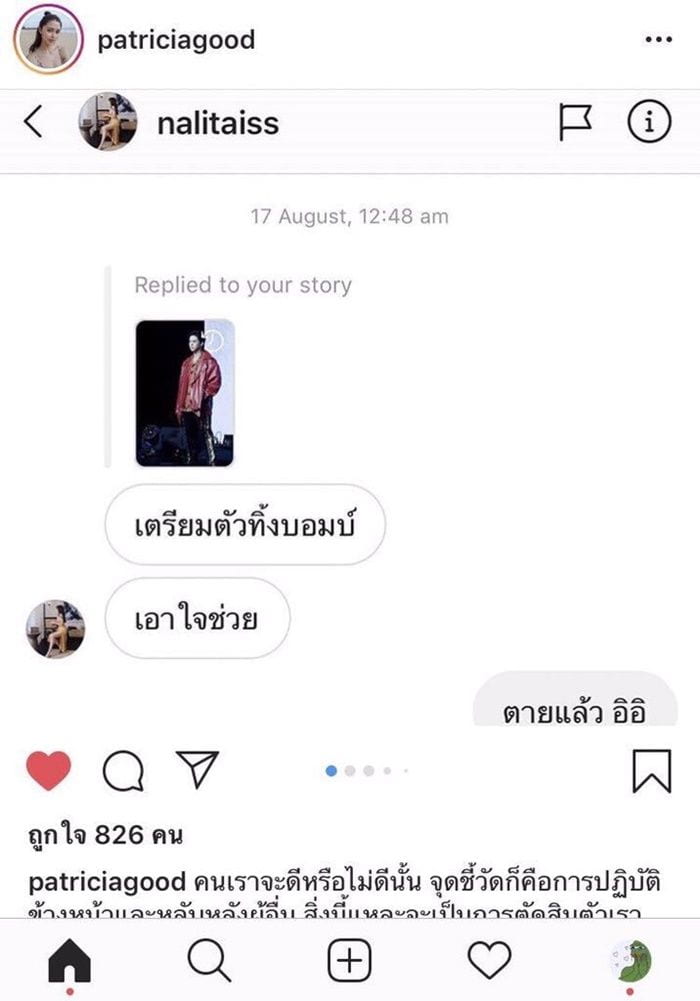Save the post with the bookmark icon

click(652, 771)
